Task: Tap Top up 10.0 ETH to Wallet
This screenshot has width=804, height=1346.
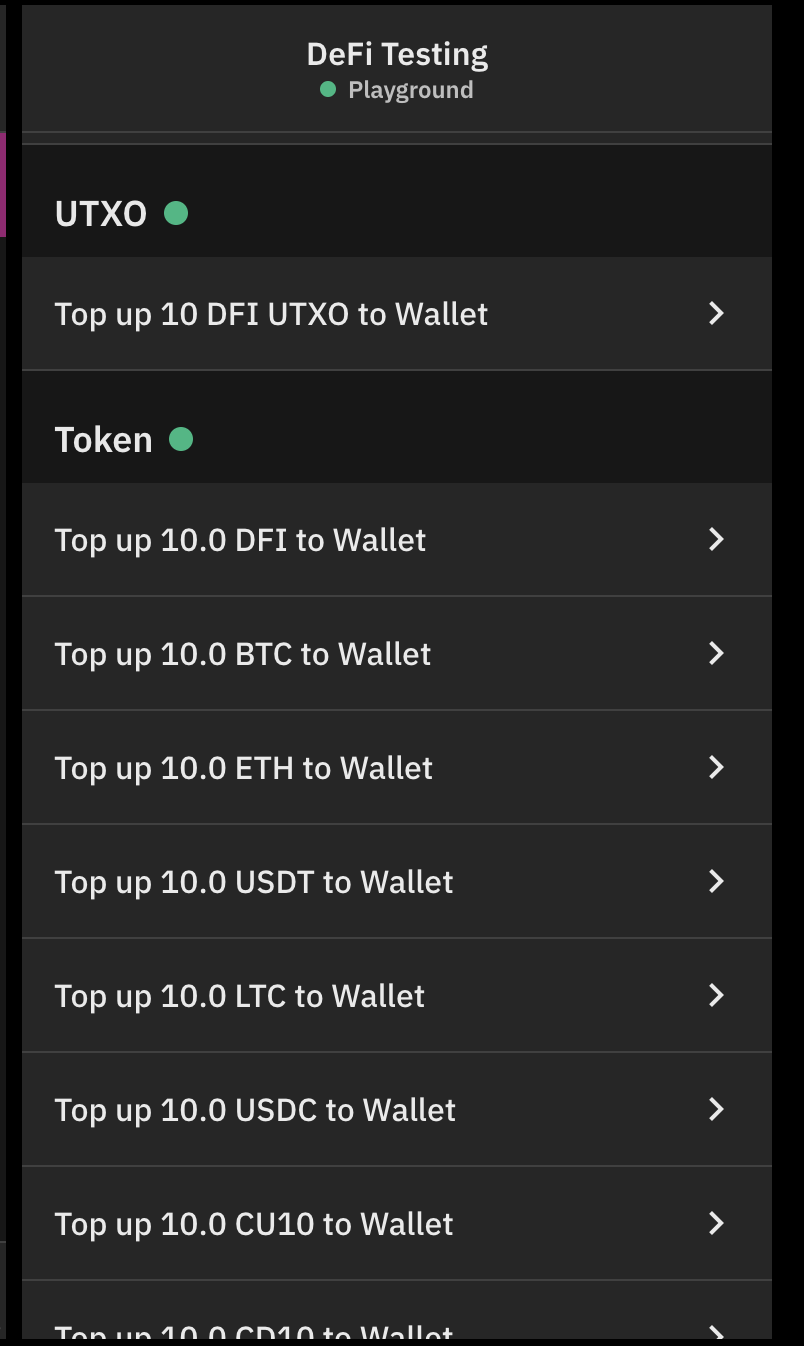Action: (x=396, y=768)
